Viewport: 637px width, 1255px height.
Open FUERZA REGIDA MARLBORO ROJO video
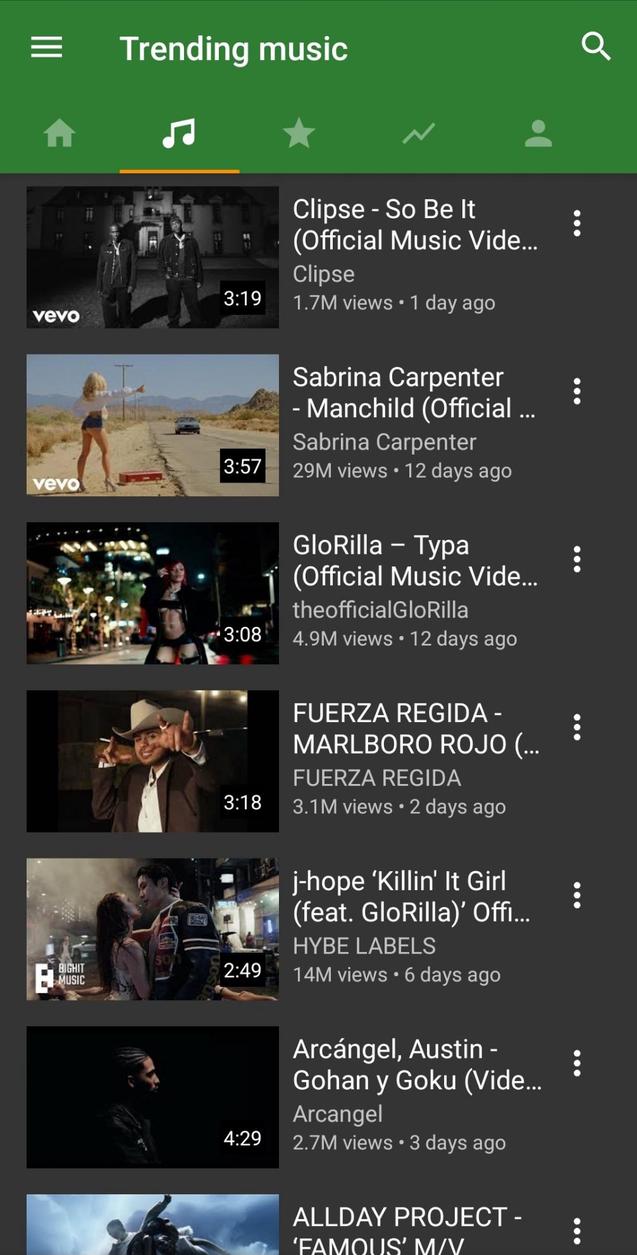point(152,761)
